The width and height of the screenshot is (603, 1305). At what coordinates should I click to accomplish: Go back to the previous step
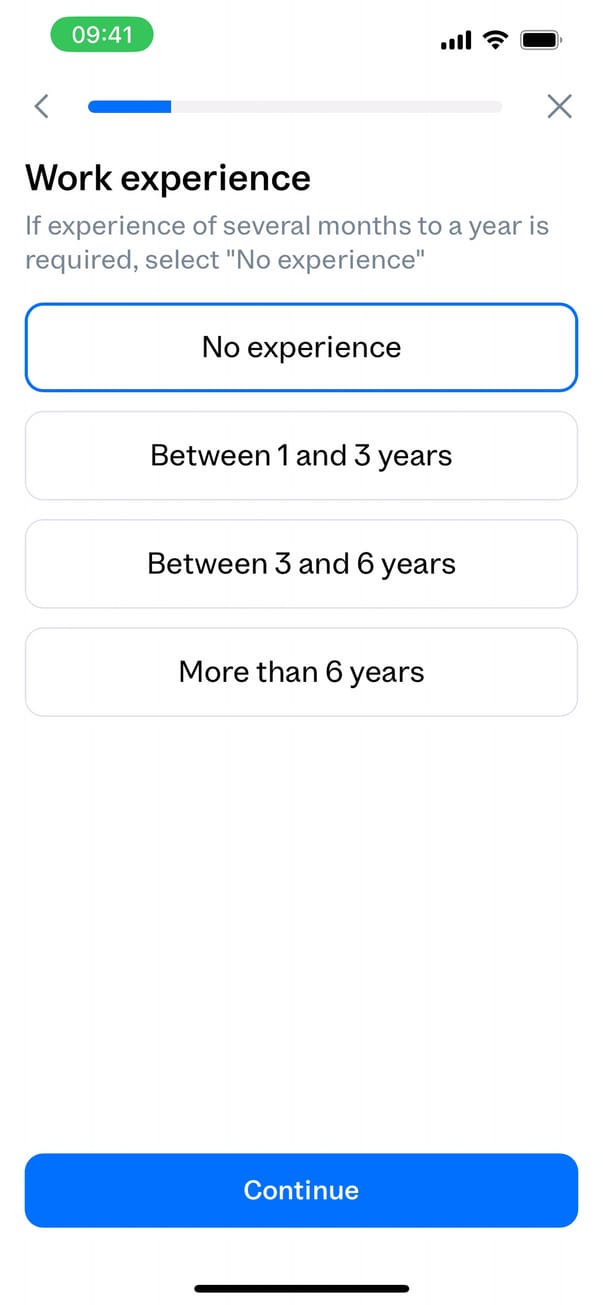41,106
